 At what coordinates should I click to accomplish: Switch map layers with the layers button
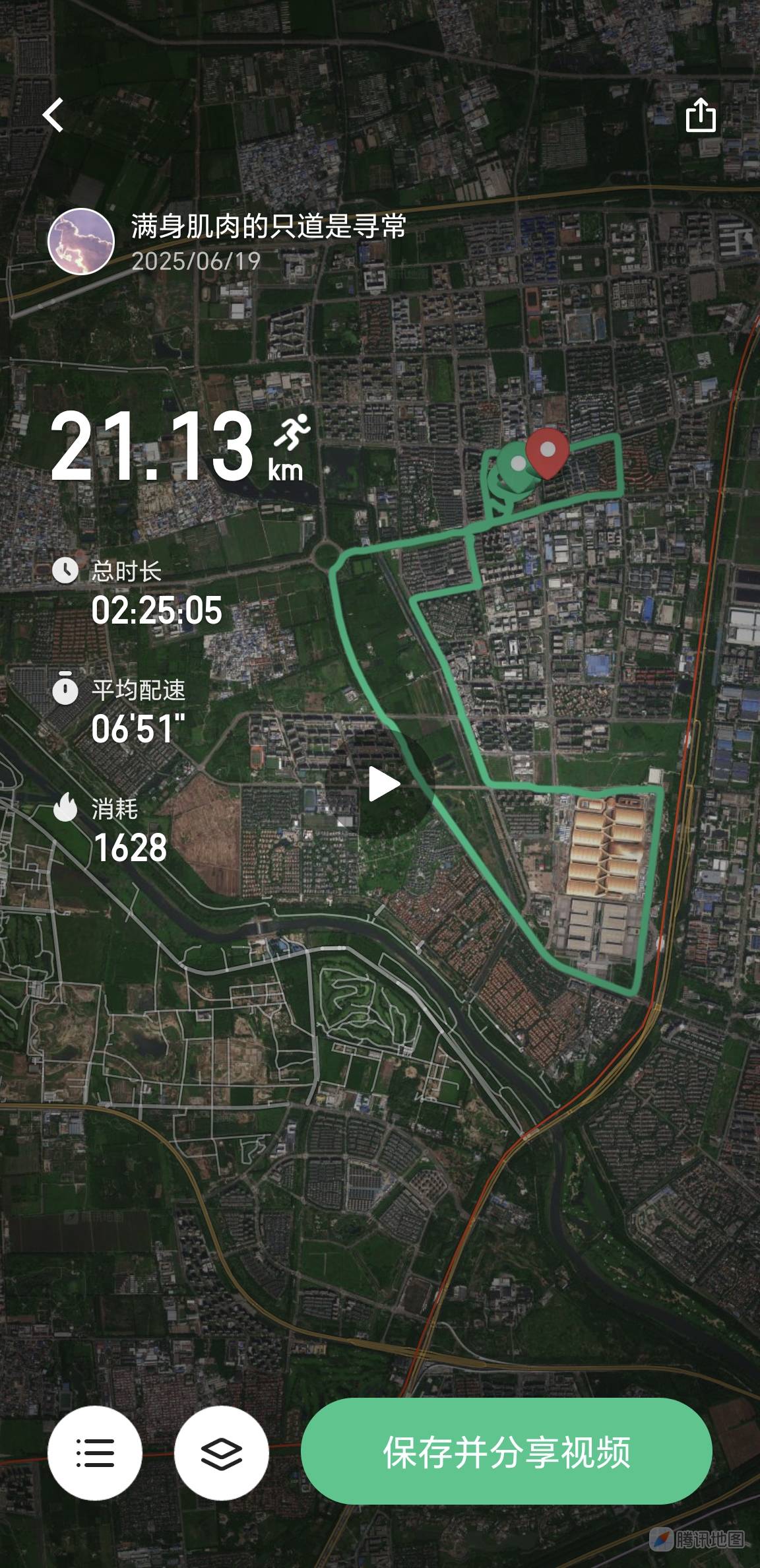[x=222, y=1453]
